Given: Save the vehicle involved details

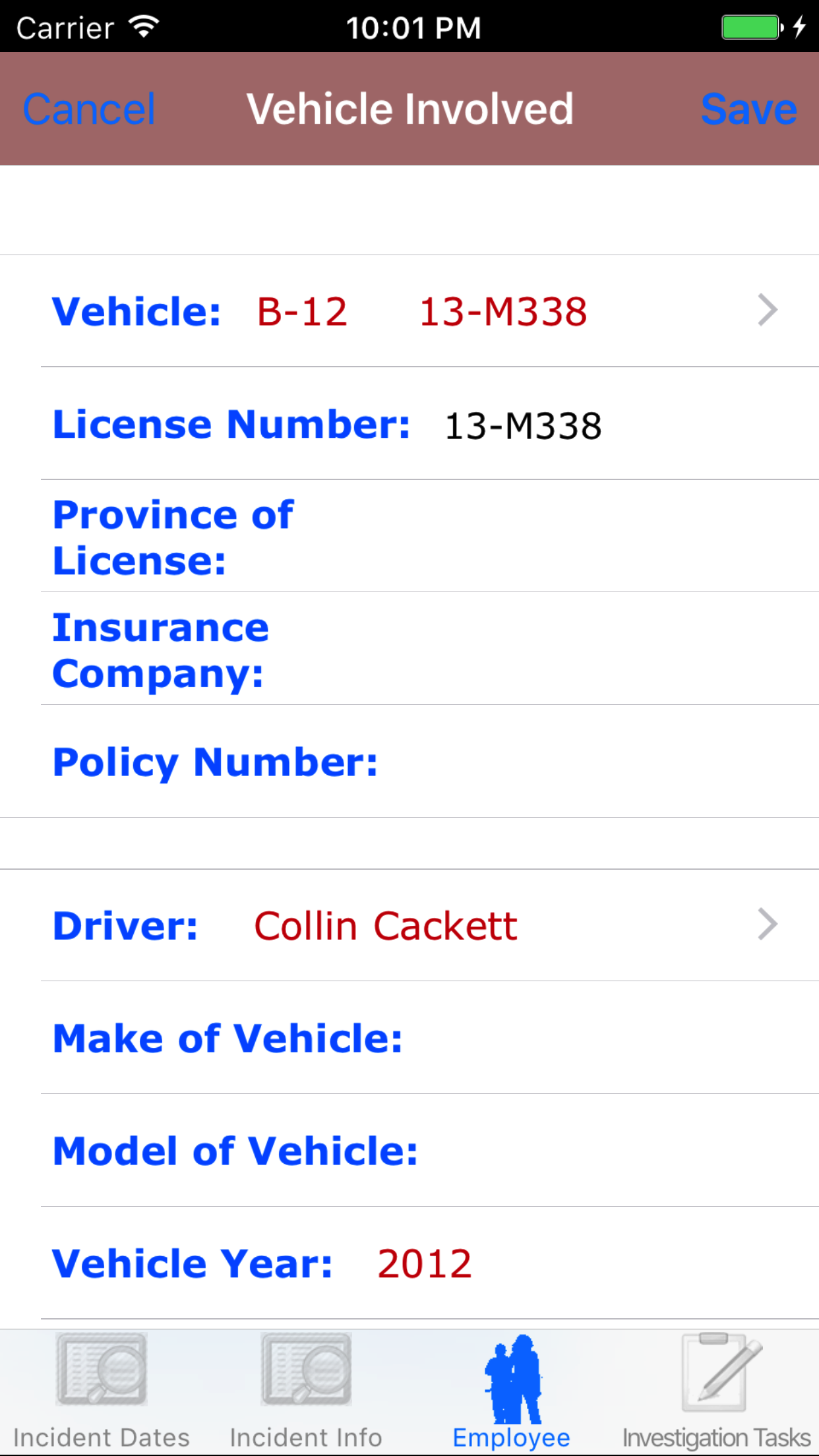Looking at the screenshot, I should [748, 109].
